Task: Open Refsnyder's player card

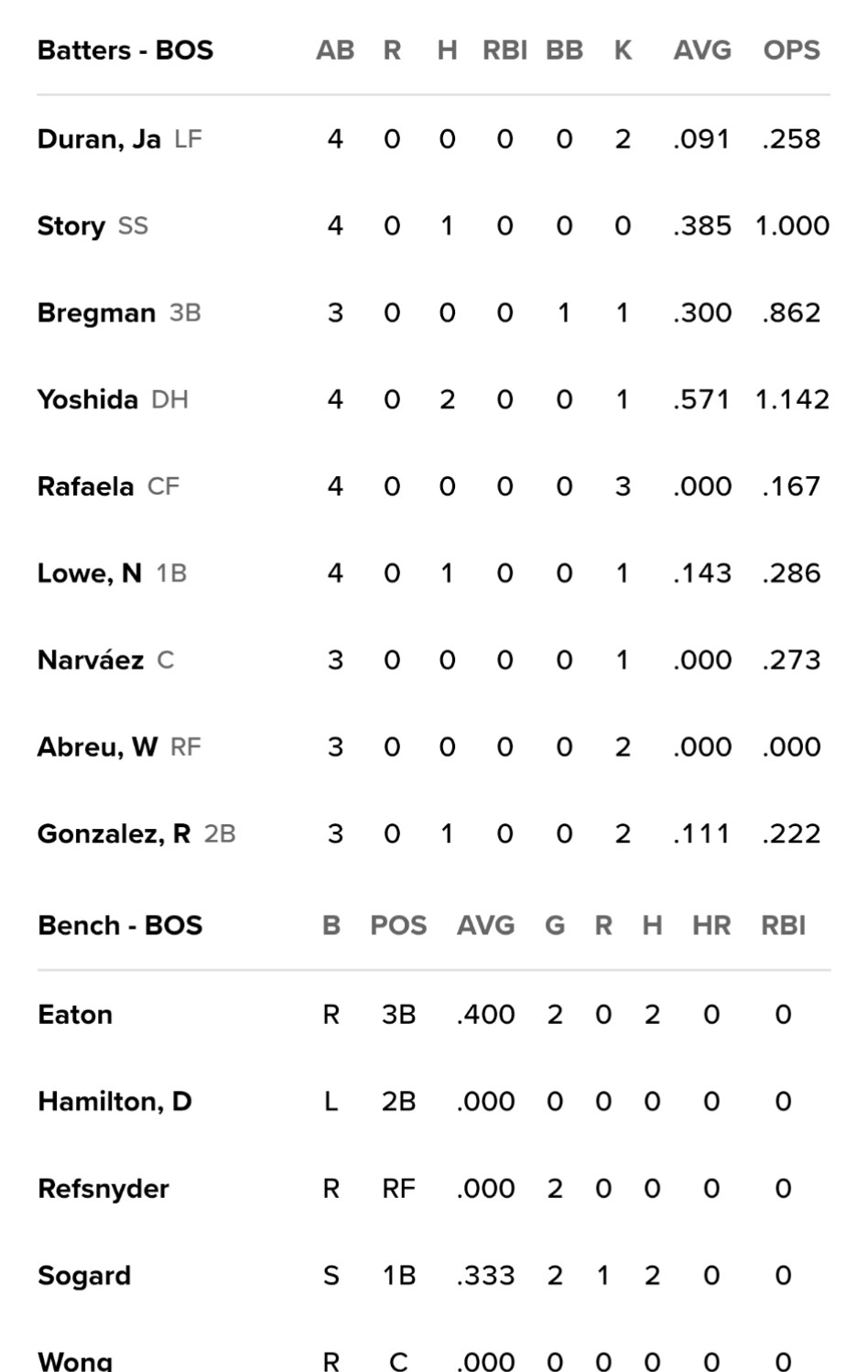Action: coord(103,1189)
